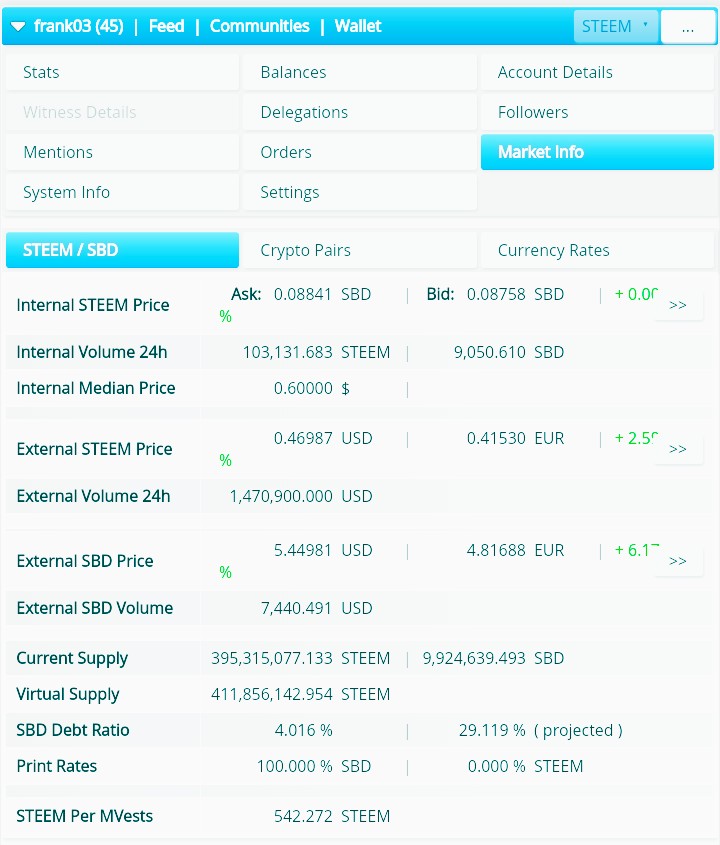The height and width of the screenshot is (845, 720).
Task: Expand the frank03 account arrow
Action: [18, 26]
